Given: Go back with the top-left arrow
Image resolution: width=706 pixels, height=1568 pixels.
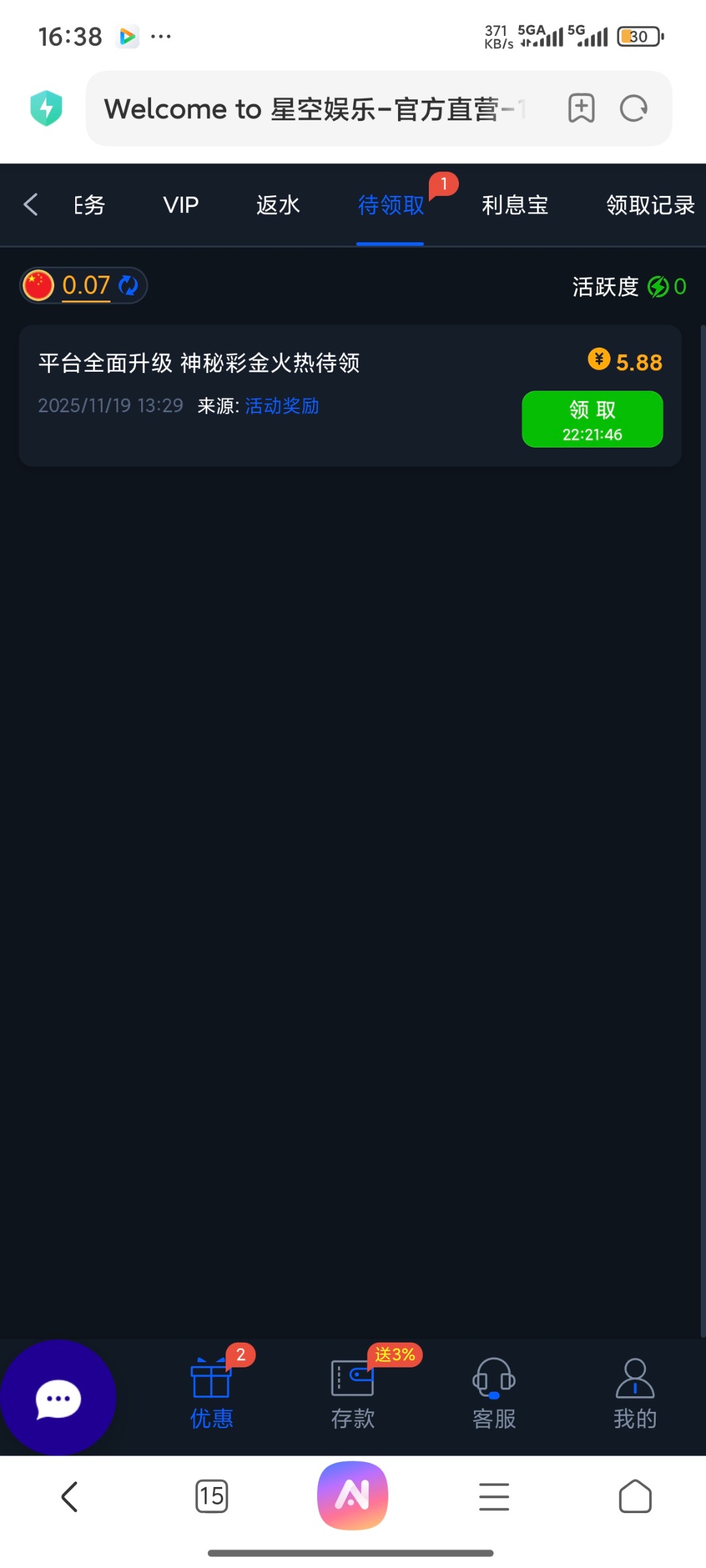Looking at the screenshot, I should coord(31,204).
